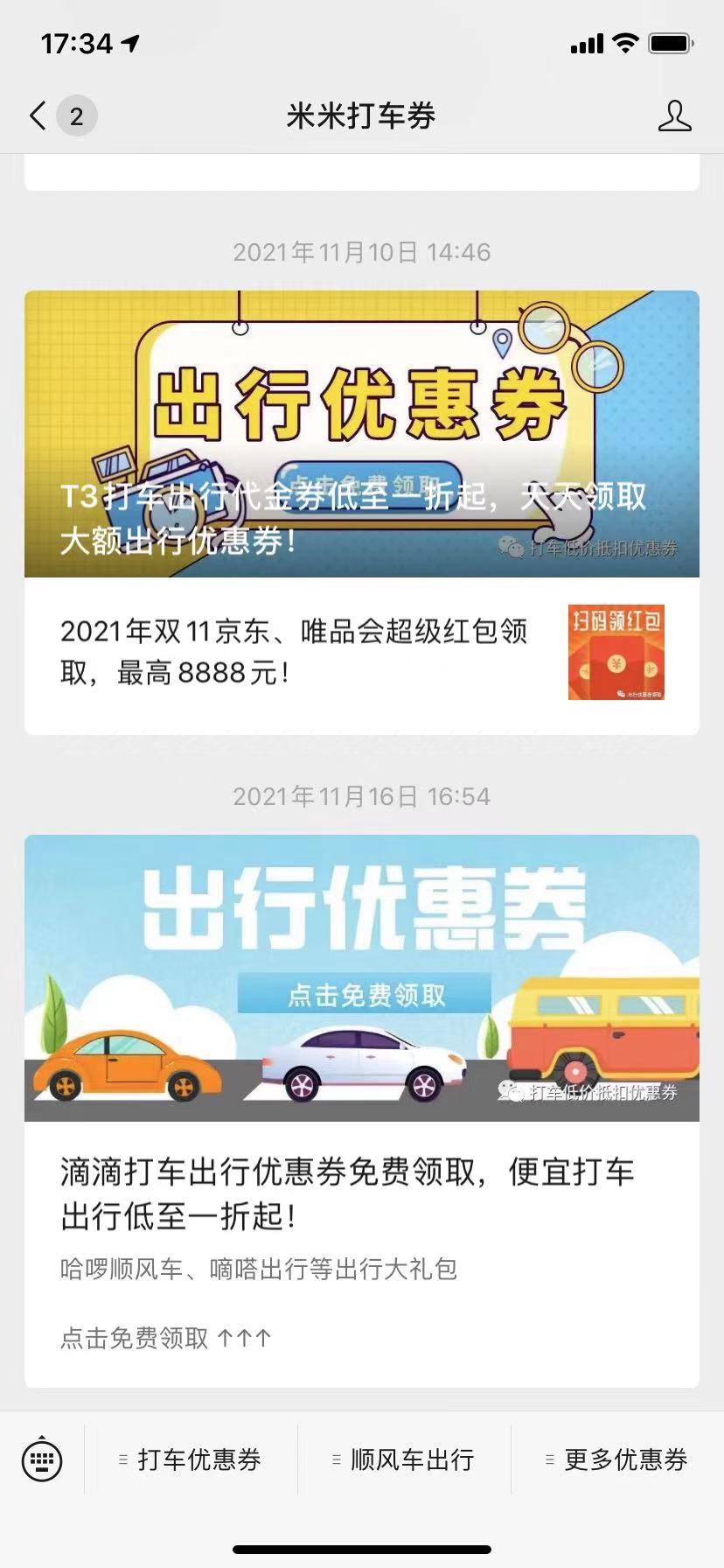The height and width of the screenshot is (1568, 724).
Task: Open the account profile icon
Action: click(674, 115)
